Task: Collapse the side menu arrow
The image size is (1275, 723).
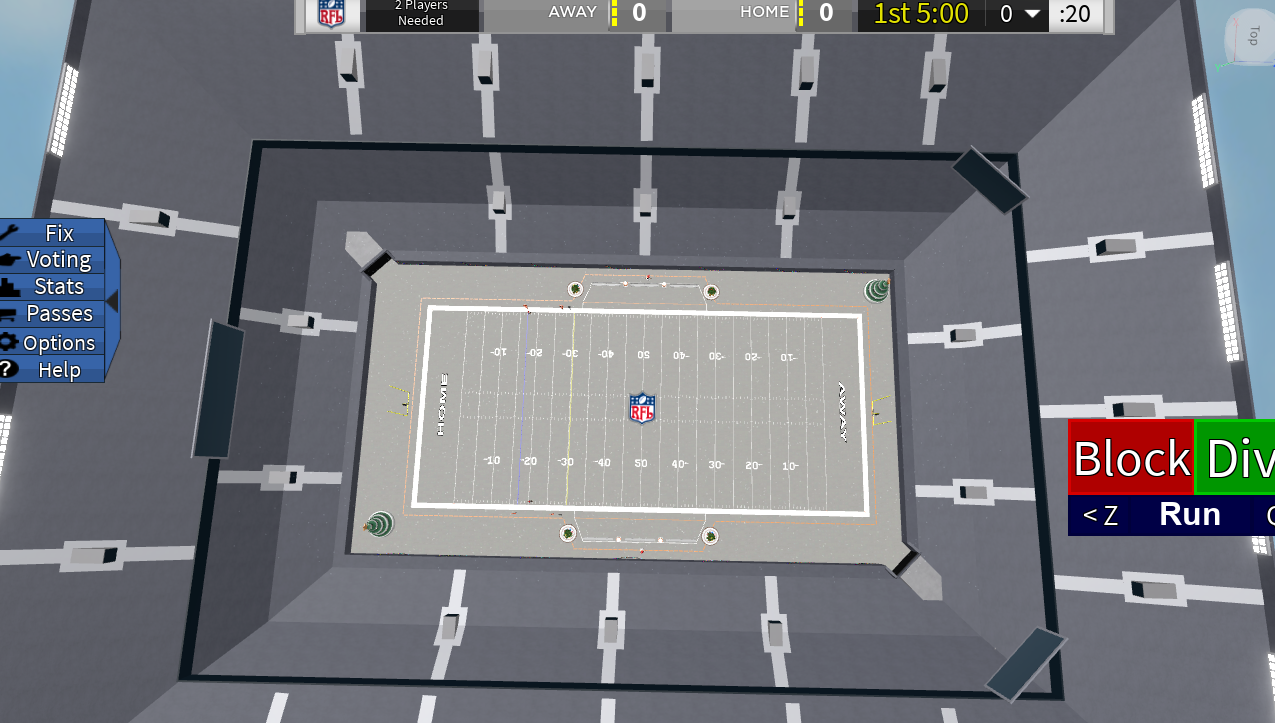Action: tap(112, 300)
